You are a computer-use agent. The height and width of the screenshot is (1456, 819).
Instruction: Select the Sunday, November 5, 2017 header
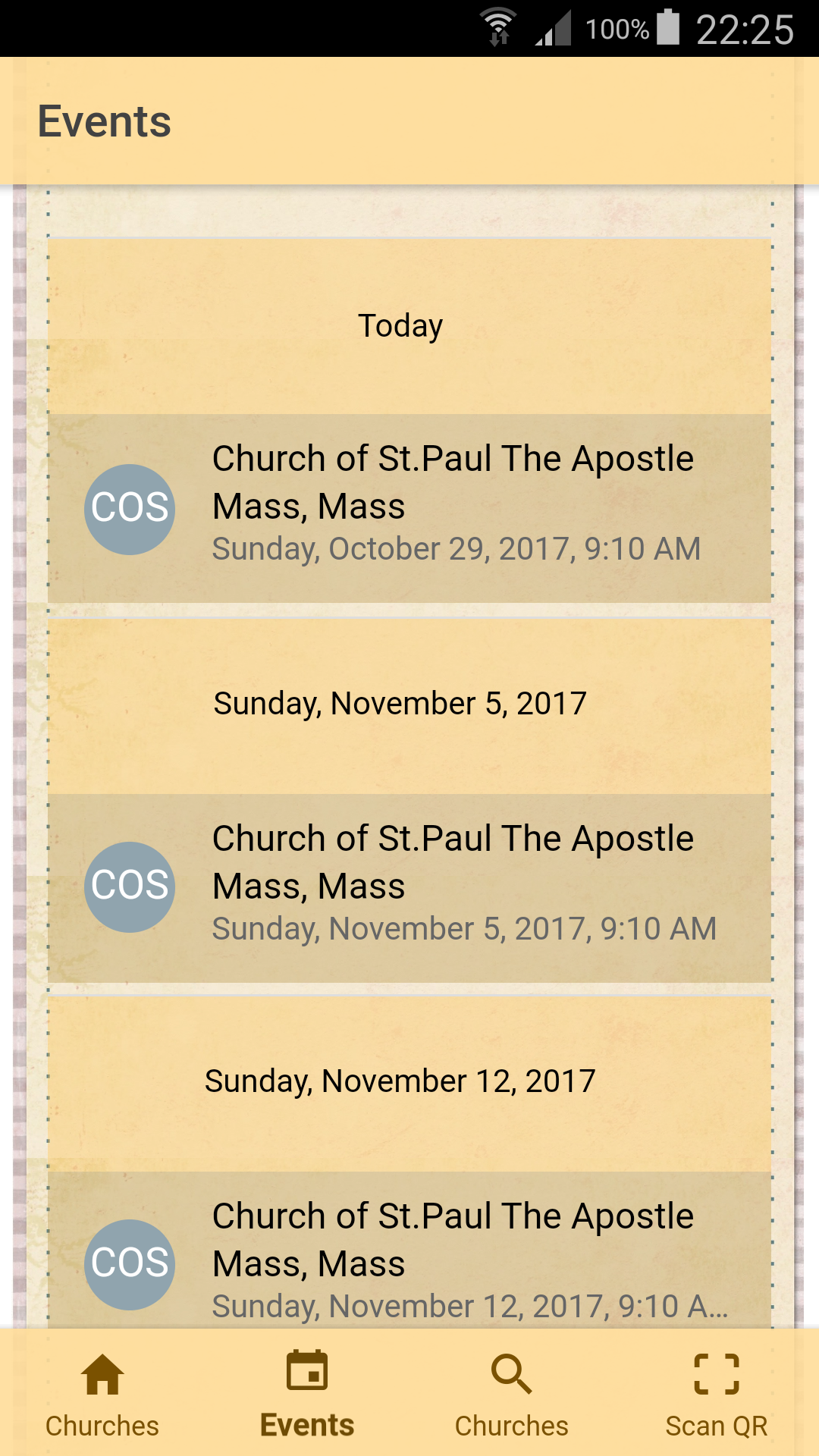pyautogui.click(x=400, y=703)
